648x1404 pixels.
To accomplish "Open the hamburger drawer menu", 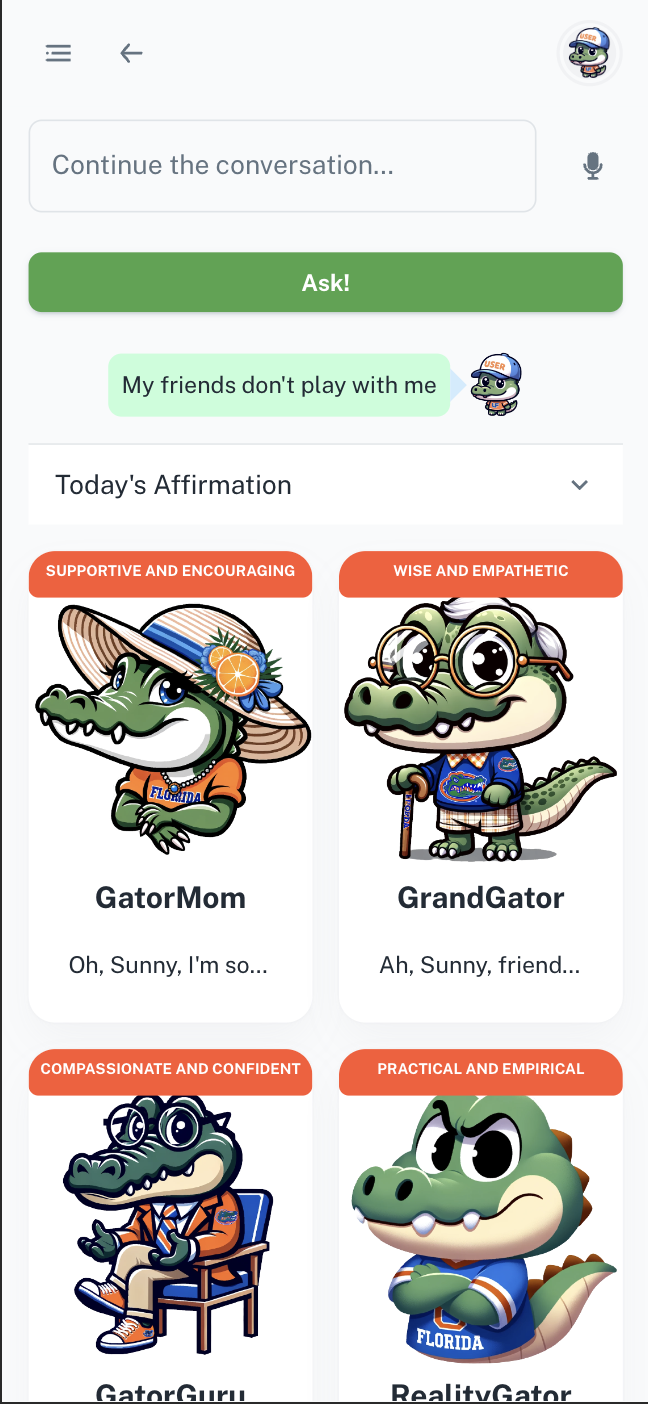I will [58, 53].
